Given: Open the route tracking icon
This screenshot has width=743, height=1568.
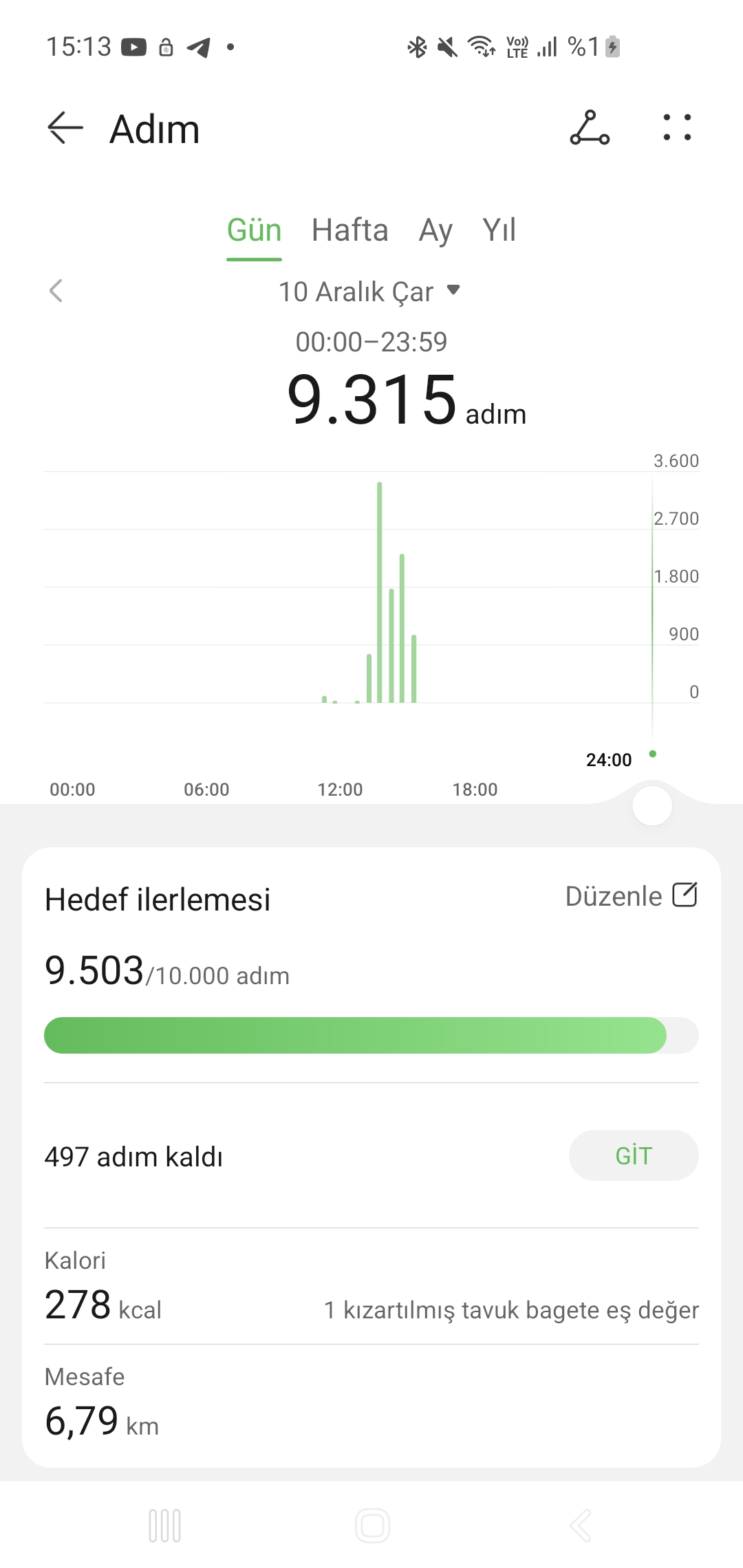Looking at the screenshot, I should (x=590, y=128).
